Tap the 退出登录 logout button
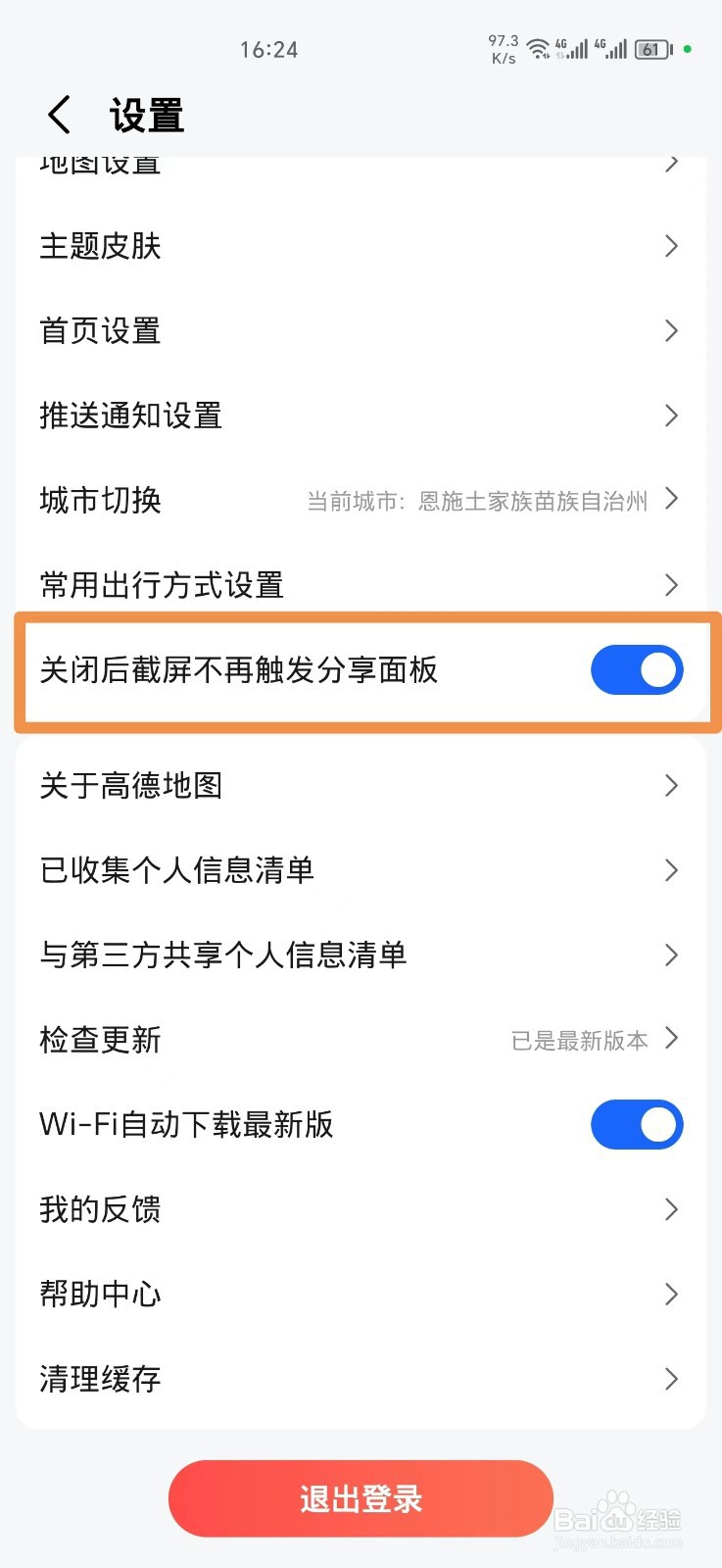722x1568 pixels. [361, 1498]
